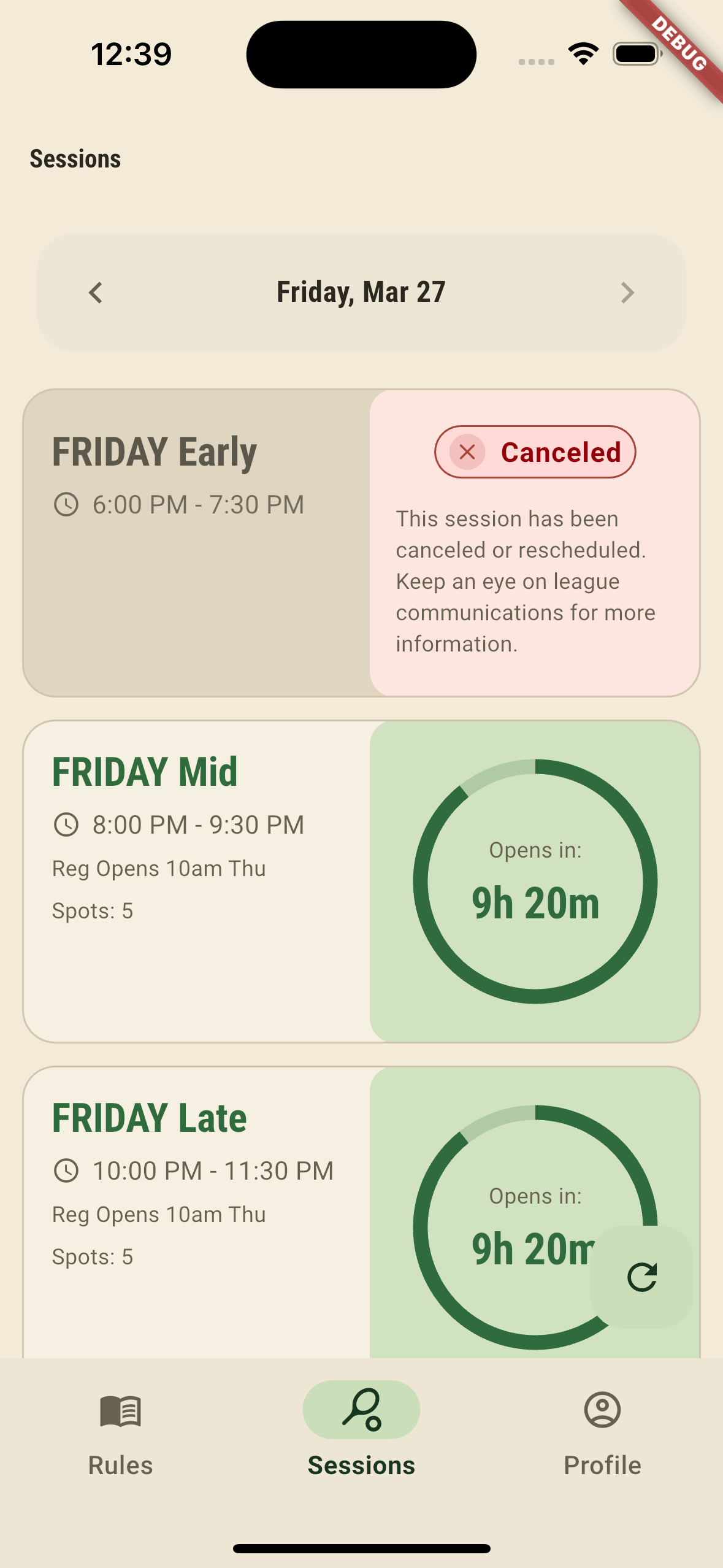723x1568 pixels.
Task: Click the clock icon beside 6:00 PM
Action: [x=66, y=504]
